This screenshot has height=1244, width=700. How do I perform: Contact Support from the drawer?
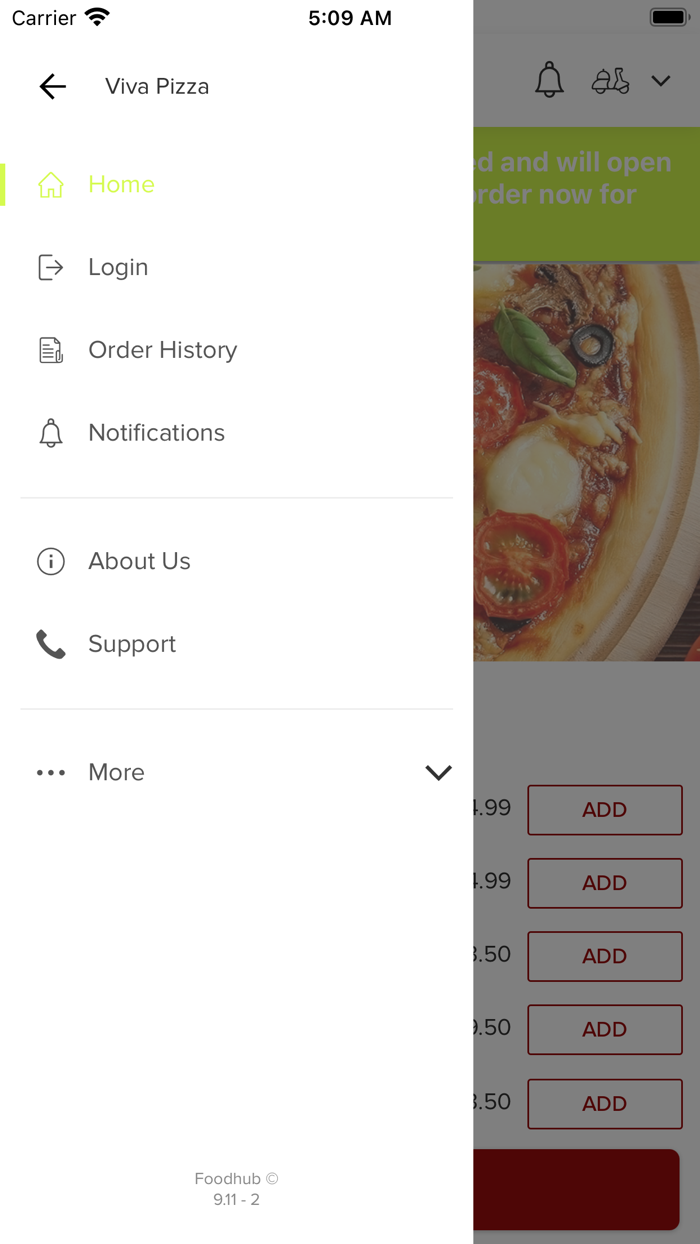236,644
